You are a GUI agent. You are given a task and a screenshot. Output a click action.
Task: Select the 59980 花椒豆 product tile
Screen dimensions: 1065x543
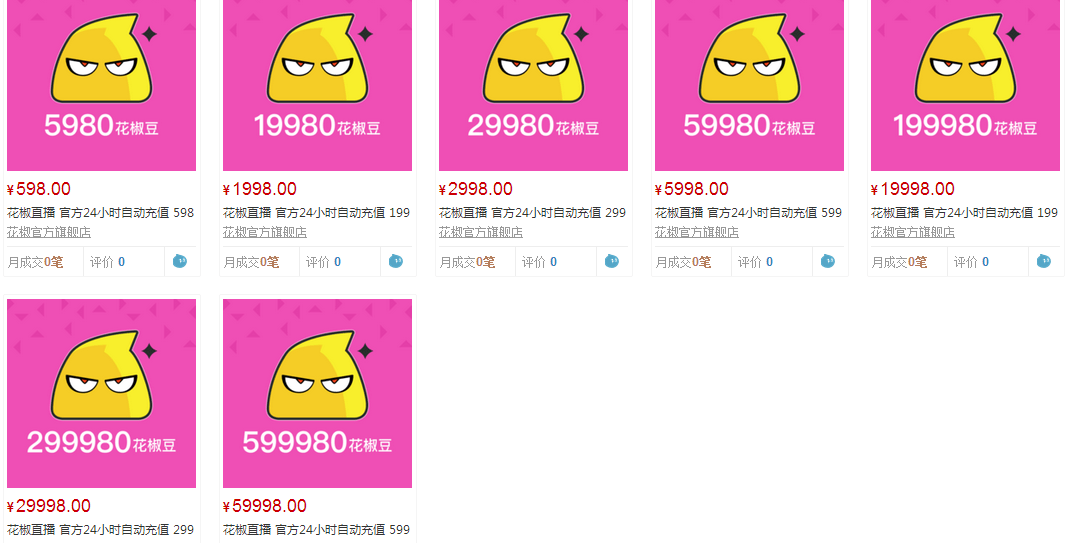(x=749, y=85)
